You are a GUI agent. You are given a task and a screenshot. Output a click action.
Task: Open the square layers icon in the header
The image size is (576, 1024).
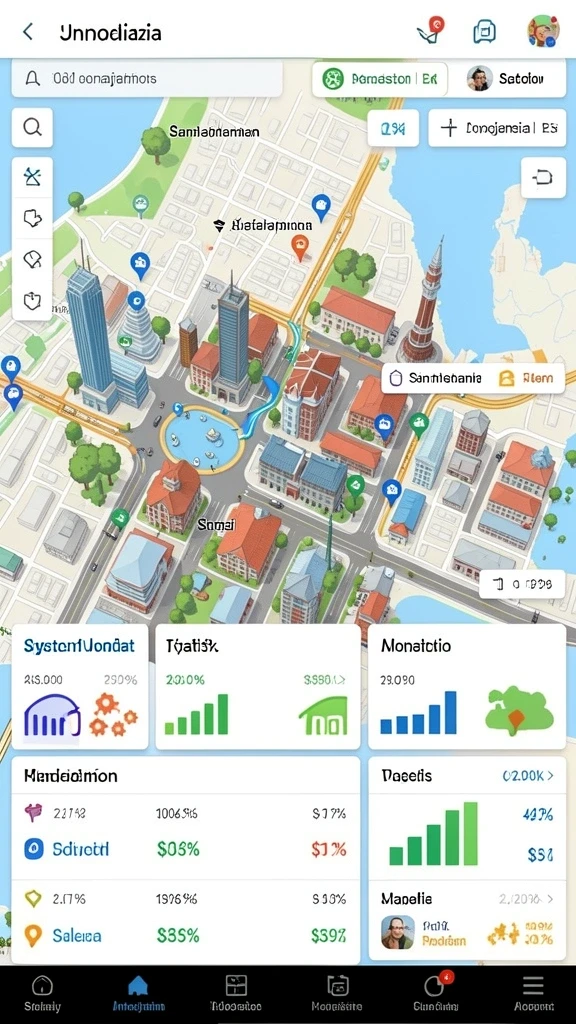485,31
